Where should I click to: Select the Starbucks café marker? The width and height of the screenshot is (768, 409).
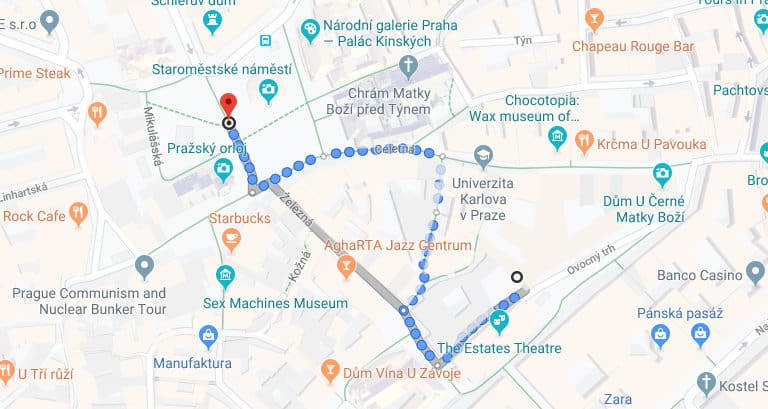(232, 238)
